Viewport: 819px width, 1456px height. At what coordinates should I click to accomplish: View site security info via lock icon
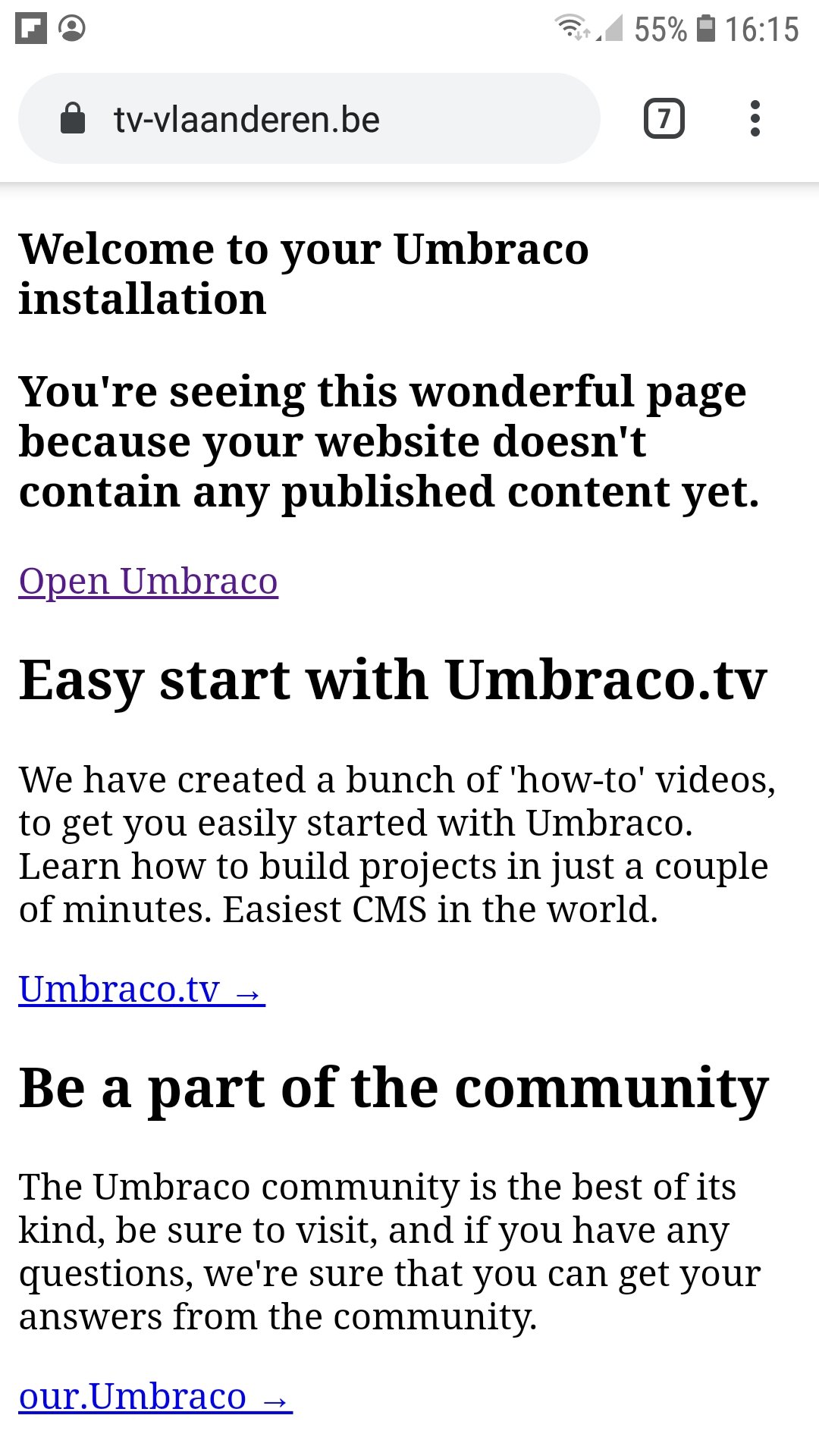coord(73,119)
